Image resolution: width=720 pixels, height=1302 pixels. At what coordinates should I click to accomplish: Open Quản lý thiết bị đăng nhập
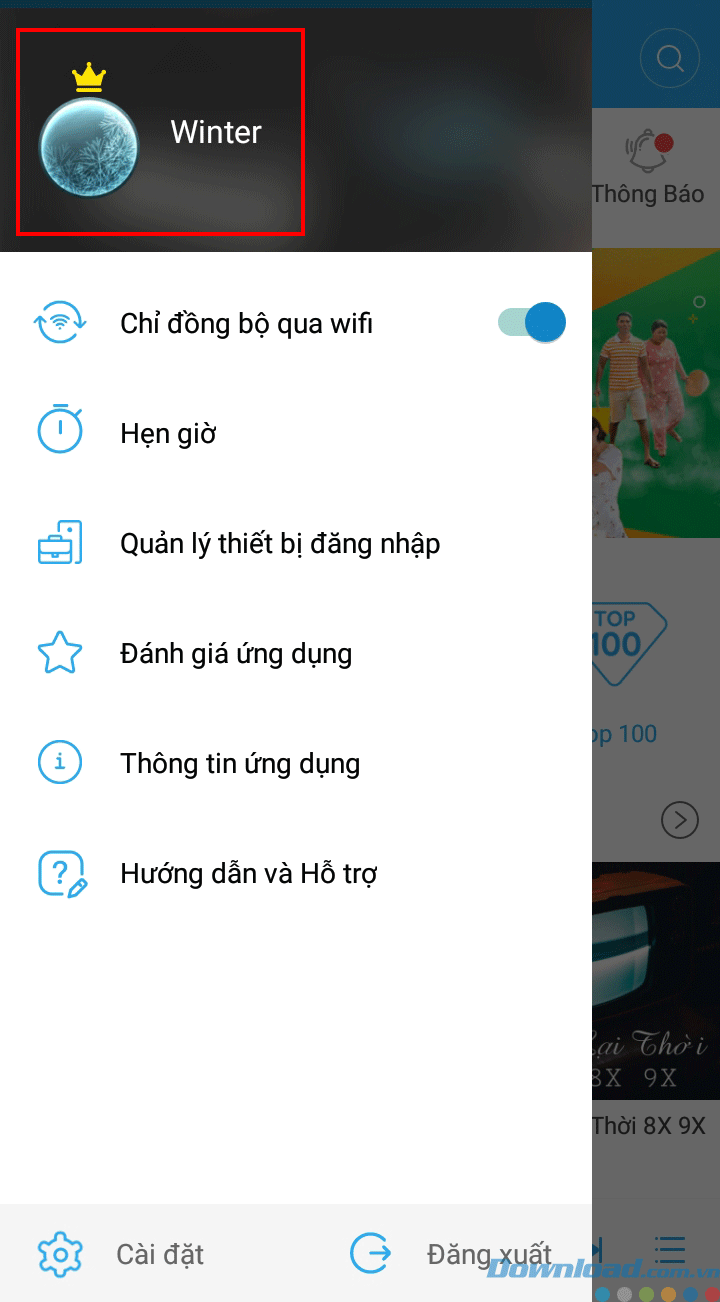[280, 544]
